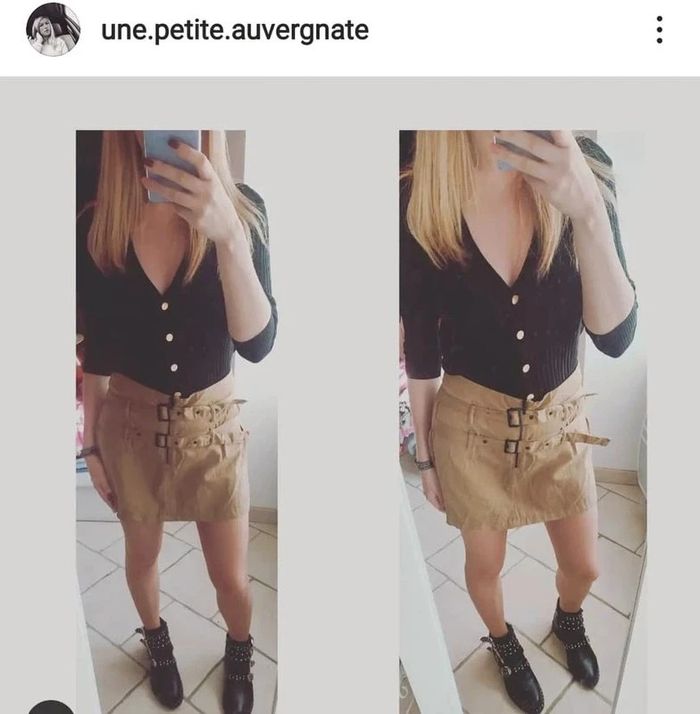
Task: Open the post's three-dot overflow menu
Action: point(659,30)
